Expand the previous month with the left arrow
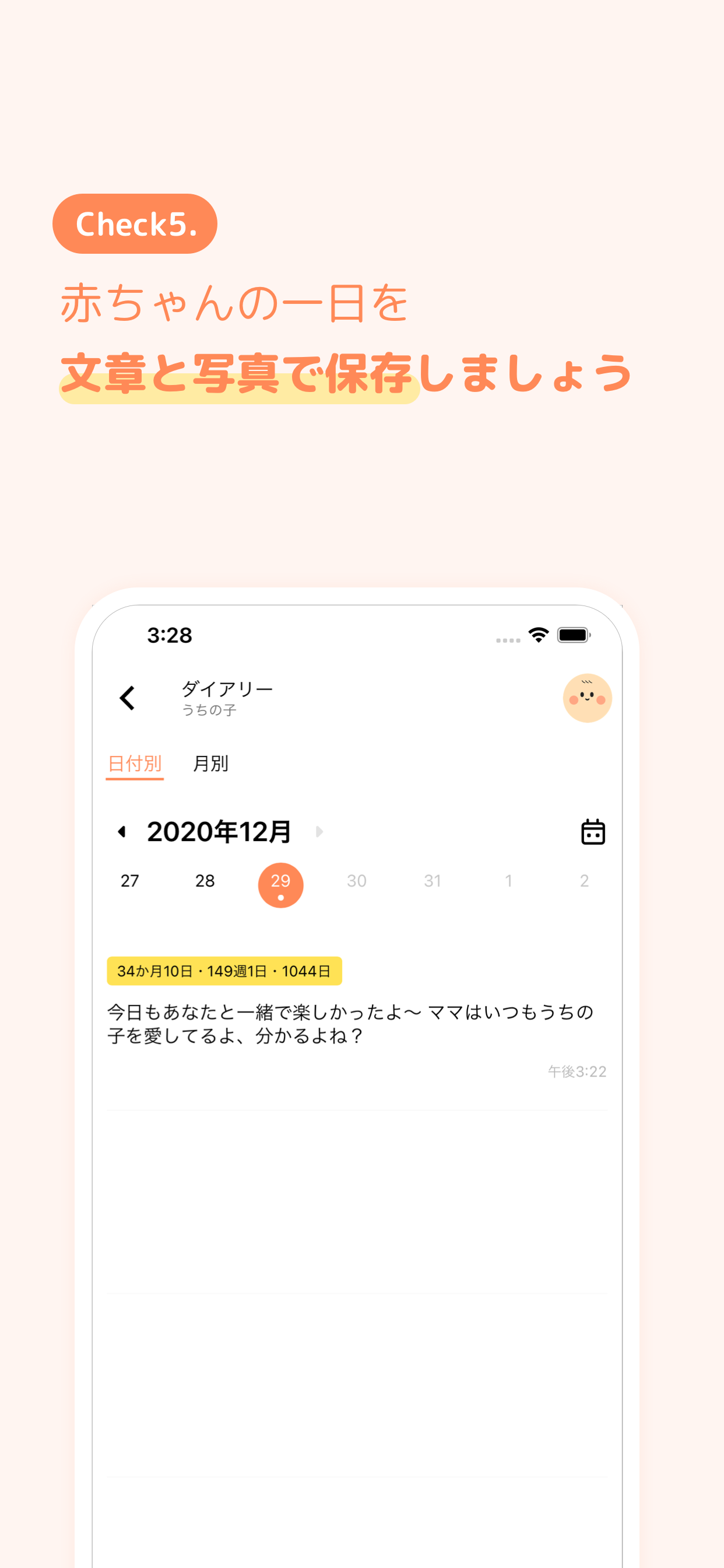 coord(122,831)
